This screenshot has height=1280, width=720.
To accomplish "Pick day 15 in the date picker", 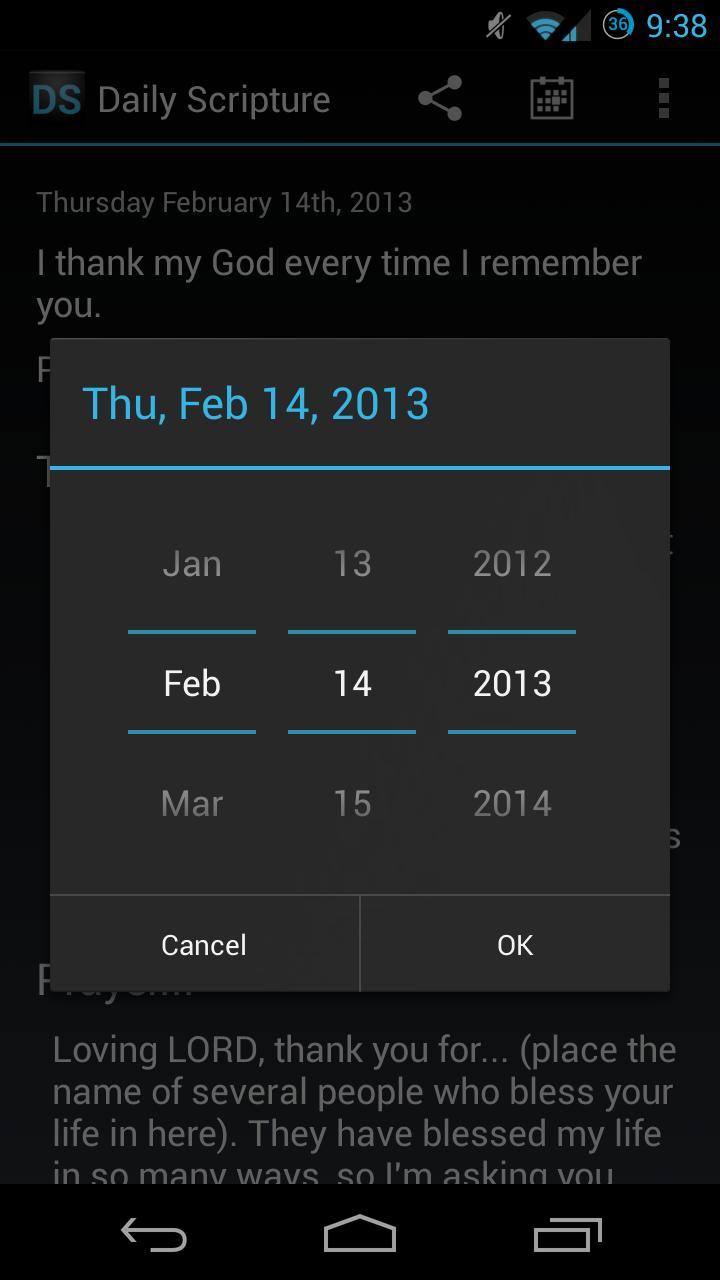I will point(352,804).
